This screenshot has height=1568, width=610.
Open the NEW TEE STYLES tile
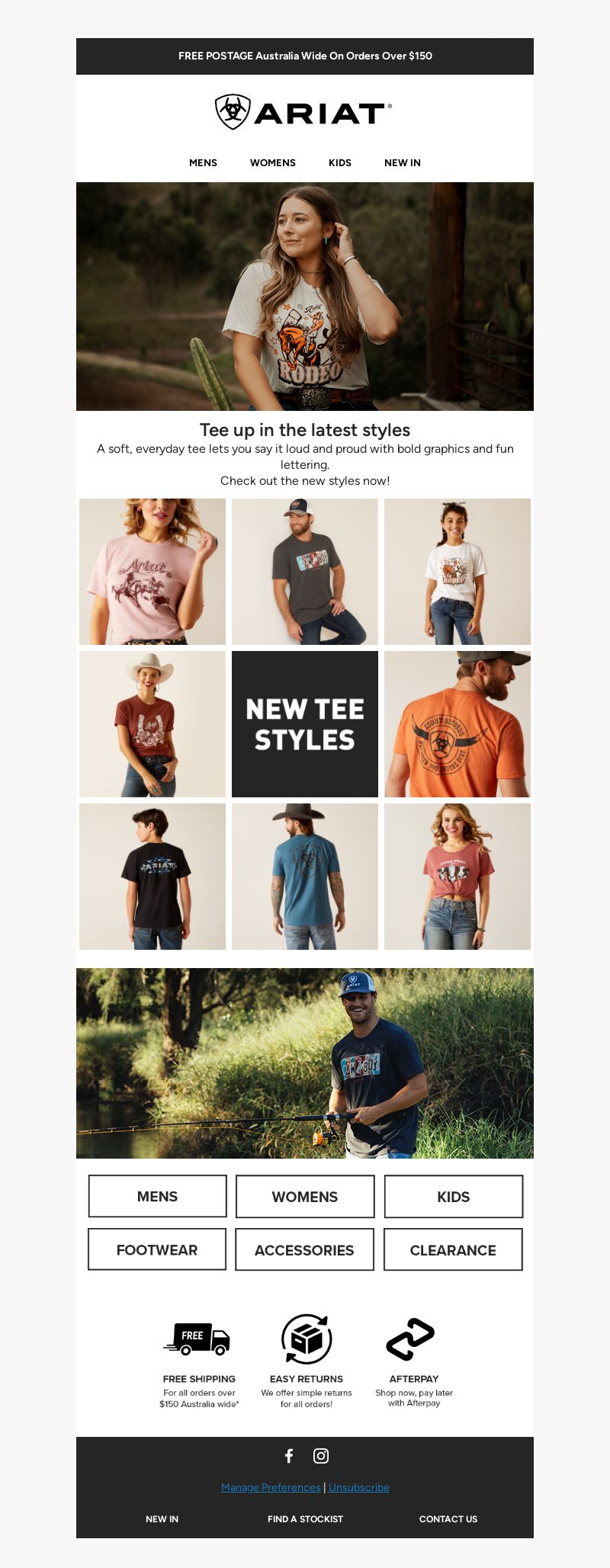305,724
